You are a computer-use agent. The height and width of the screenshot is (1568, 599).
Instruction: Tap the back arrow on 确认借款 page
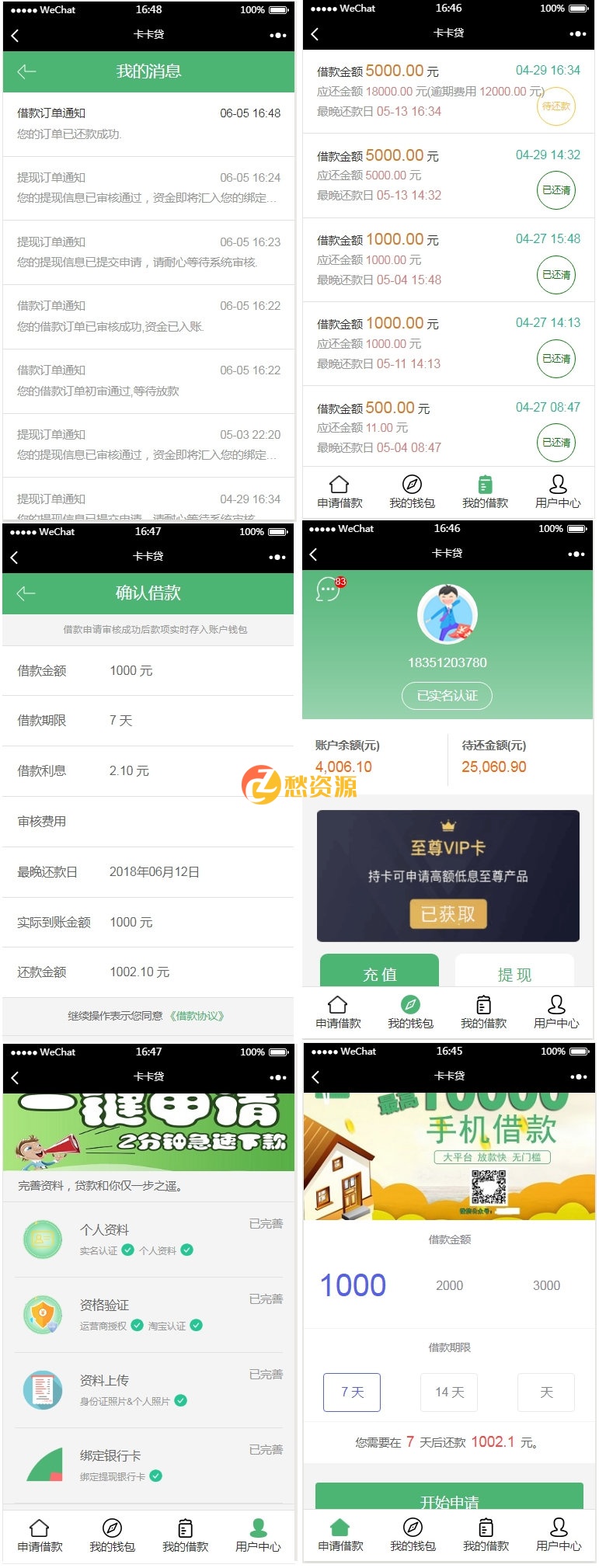(x=26, y=593)
